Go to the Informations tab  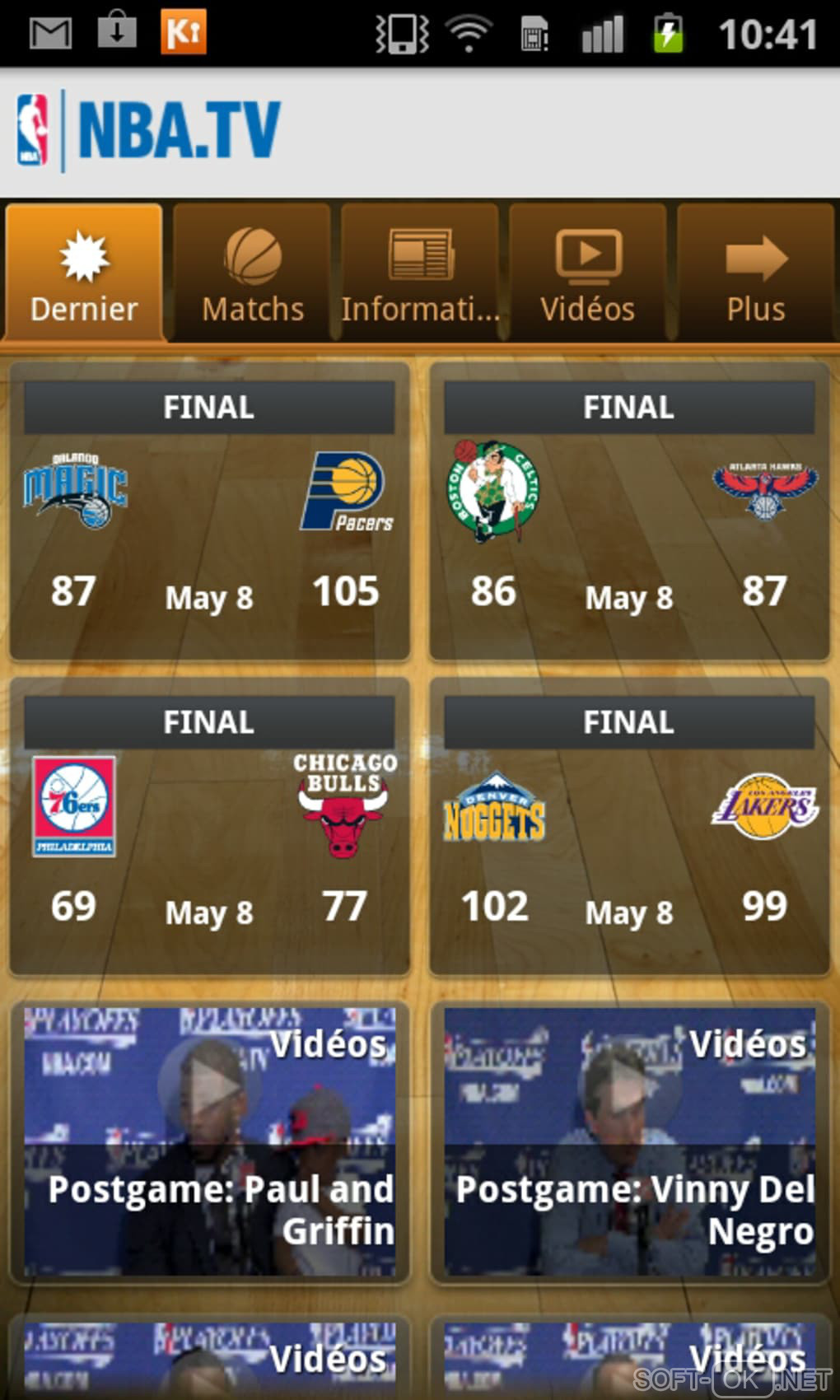point(420,273)
